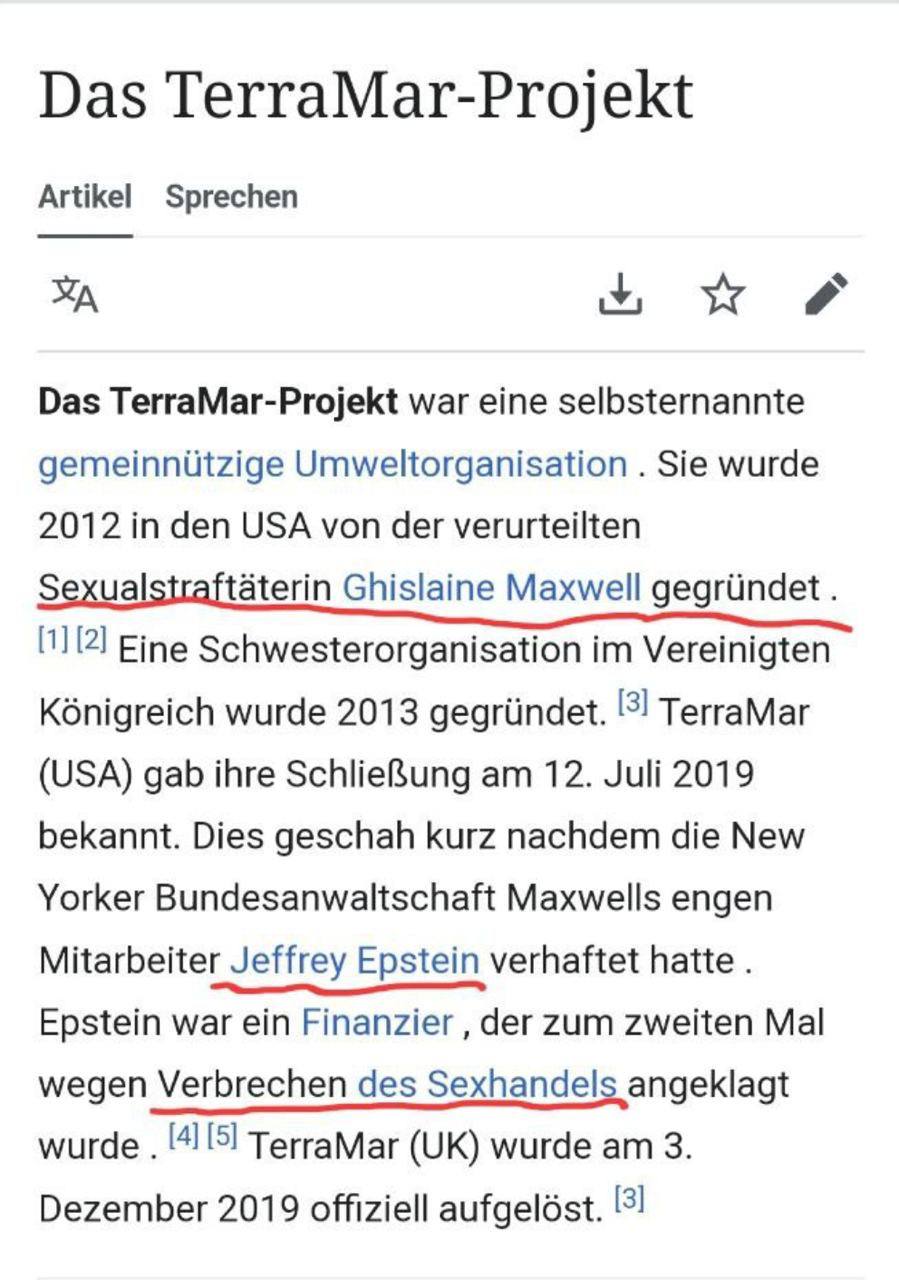Screen dimensions: 899x1280
Task: Jump to footnote [5]
Action: [221, 1137]
